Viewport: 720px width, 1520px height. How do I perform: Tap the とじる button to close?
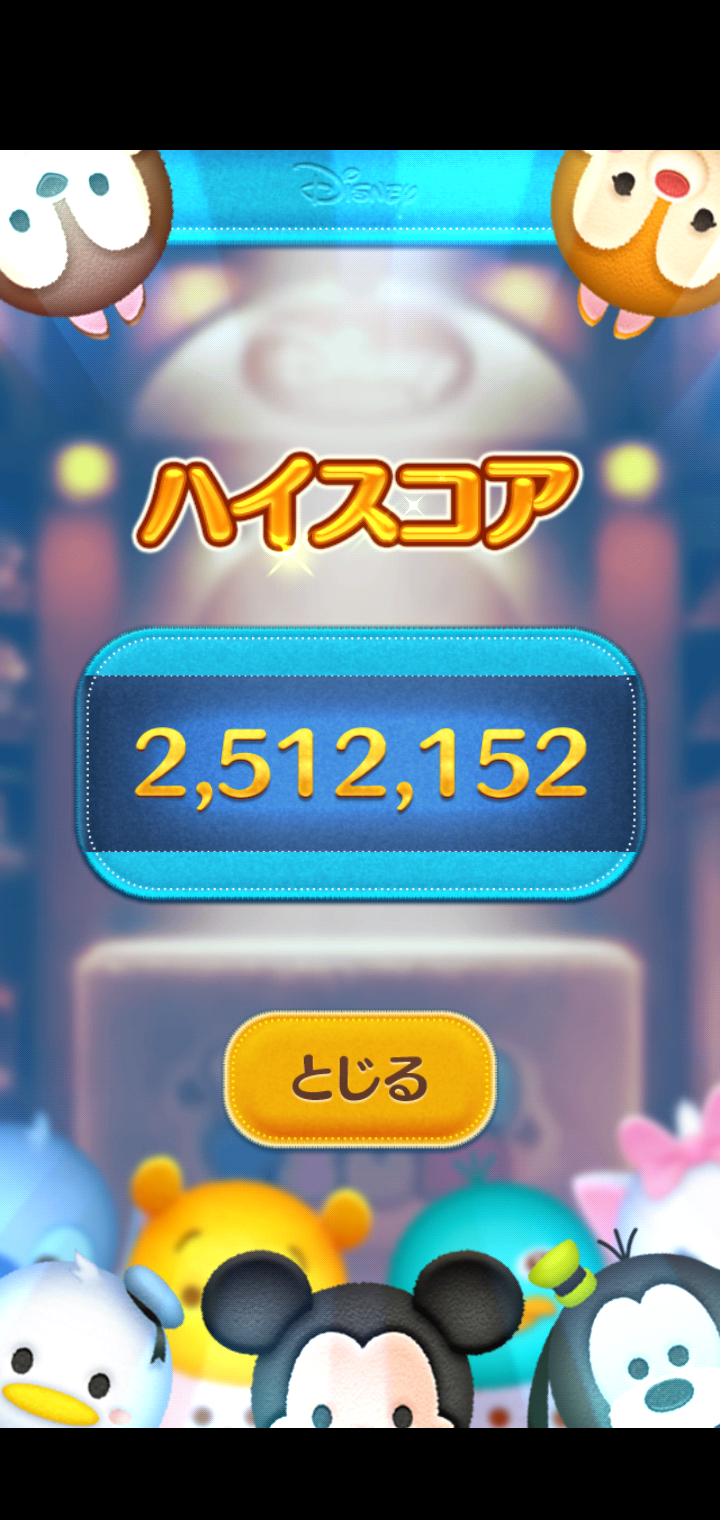pos(359,1080)
